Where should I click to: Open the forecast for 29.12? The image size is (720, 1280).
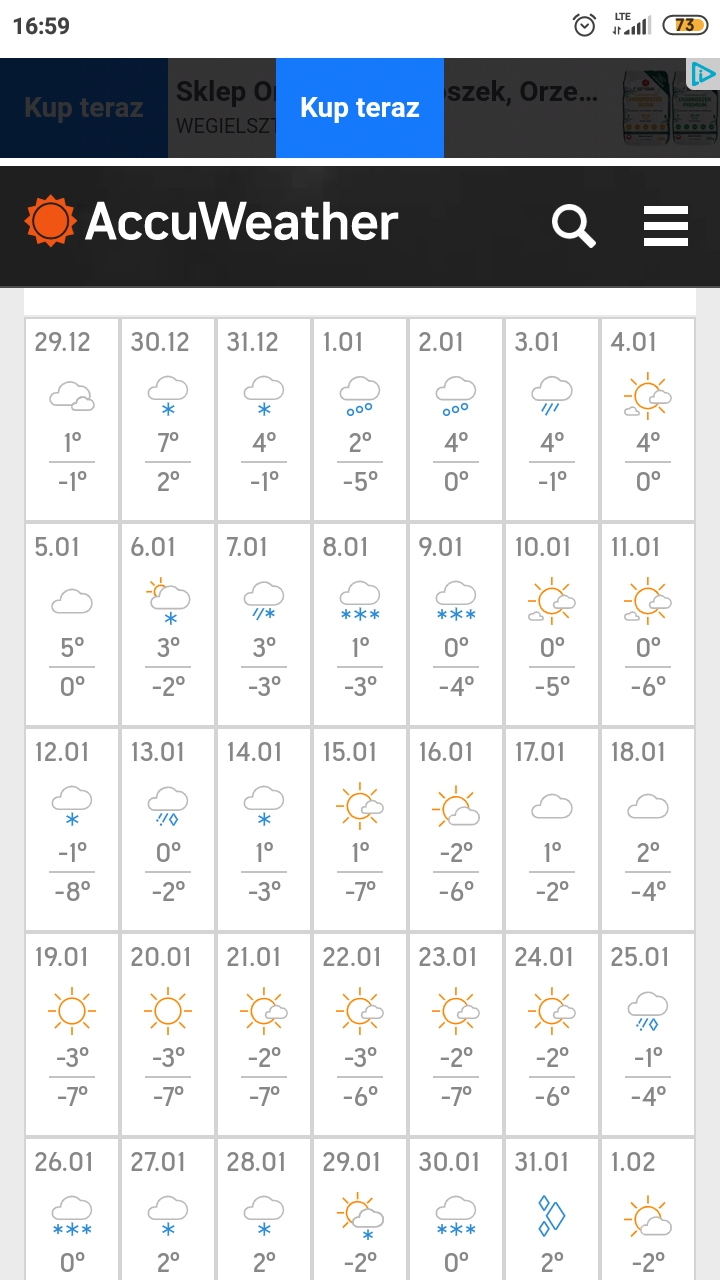point(72,418)
